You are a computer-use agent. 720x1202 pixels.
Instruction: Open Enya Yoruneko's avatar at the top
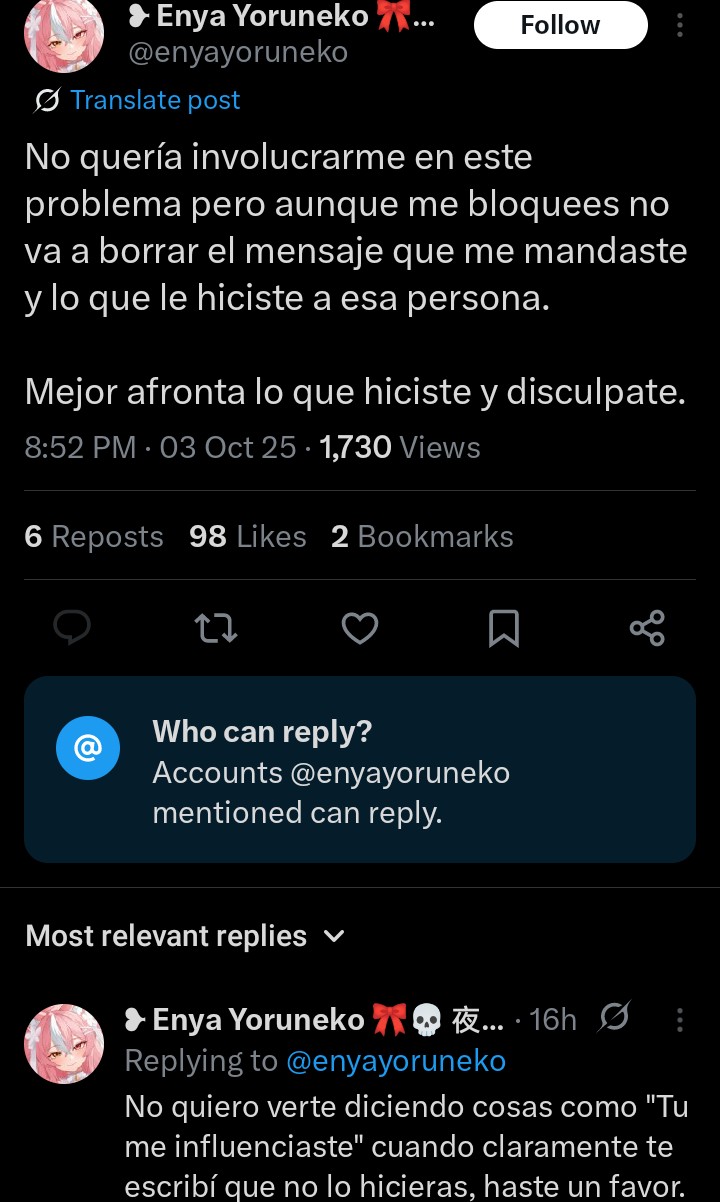[64, 35]
